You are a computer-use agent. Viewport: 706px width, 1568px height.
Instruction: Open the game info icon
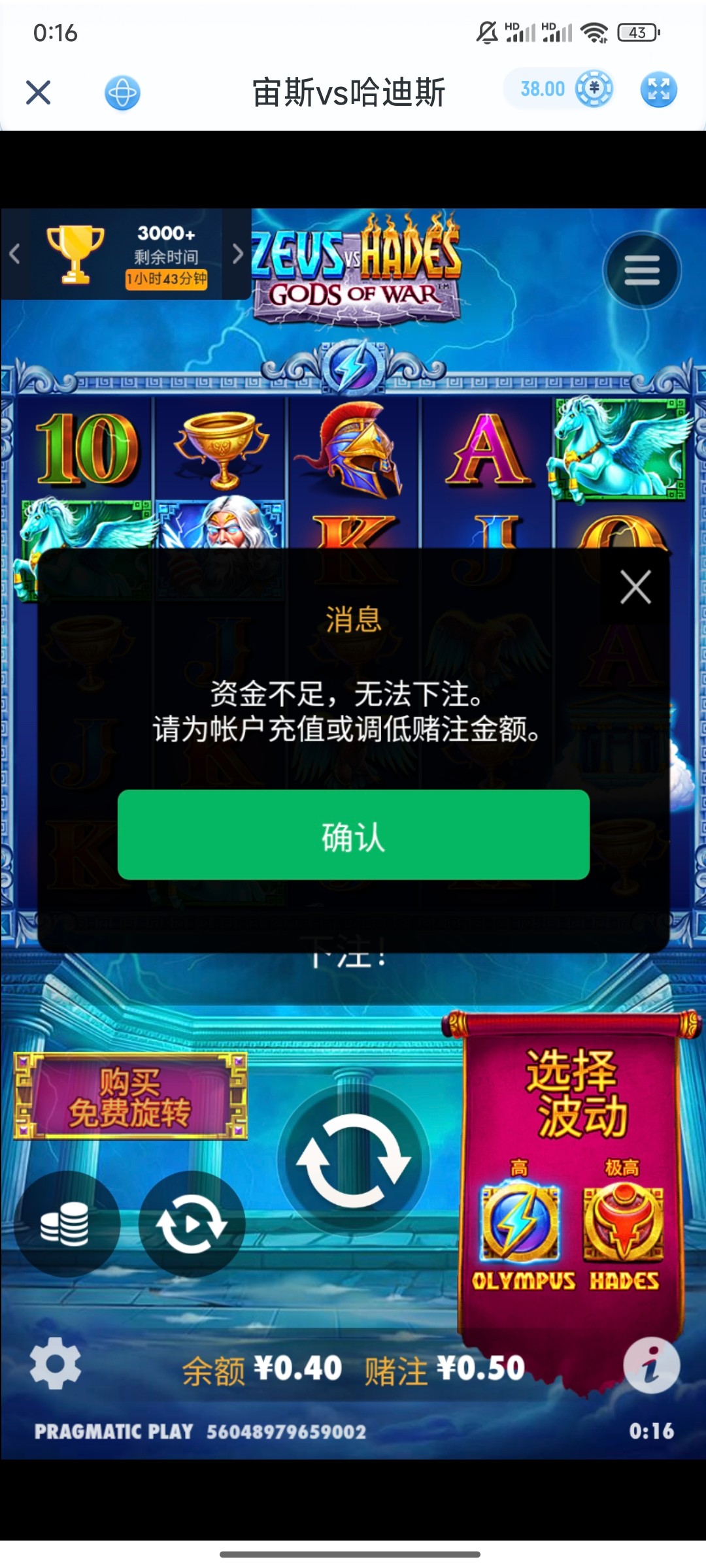651,1365
